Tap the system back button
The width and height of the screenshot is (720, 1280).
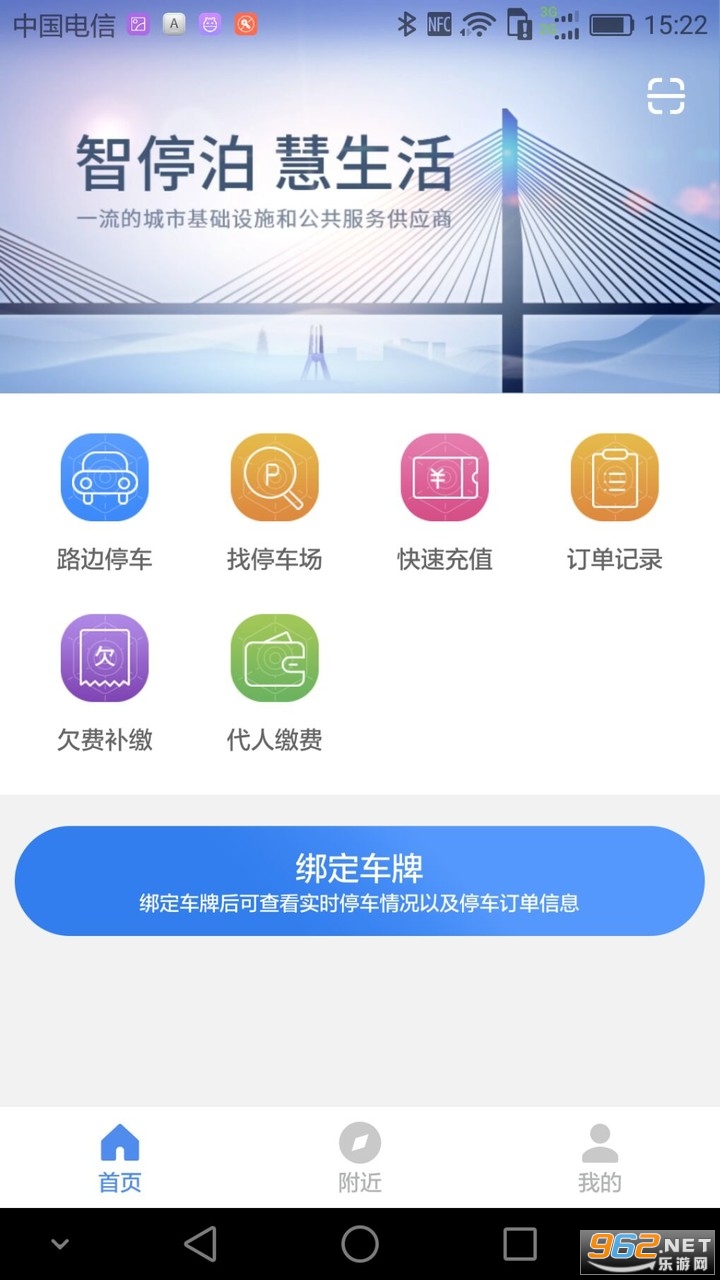[x=201, y=1244]
